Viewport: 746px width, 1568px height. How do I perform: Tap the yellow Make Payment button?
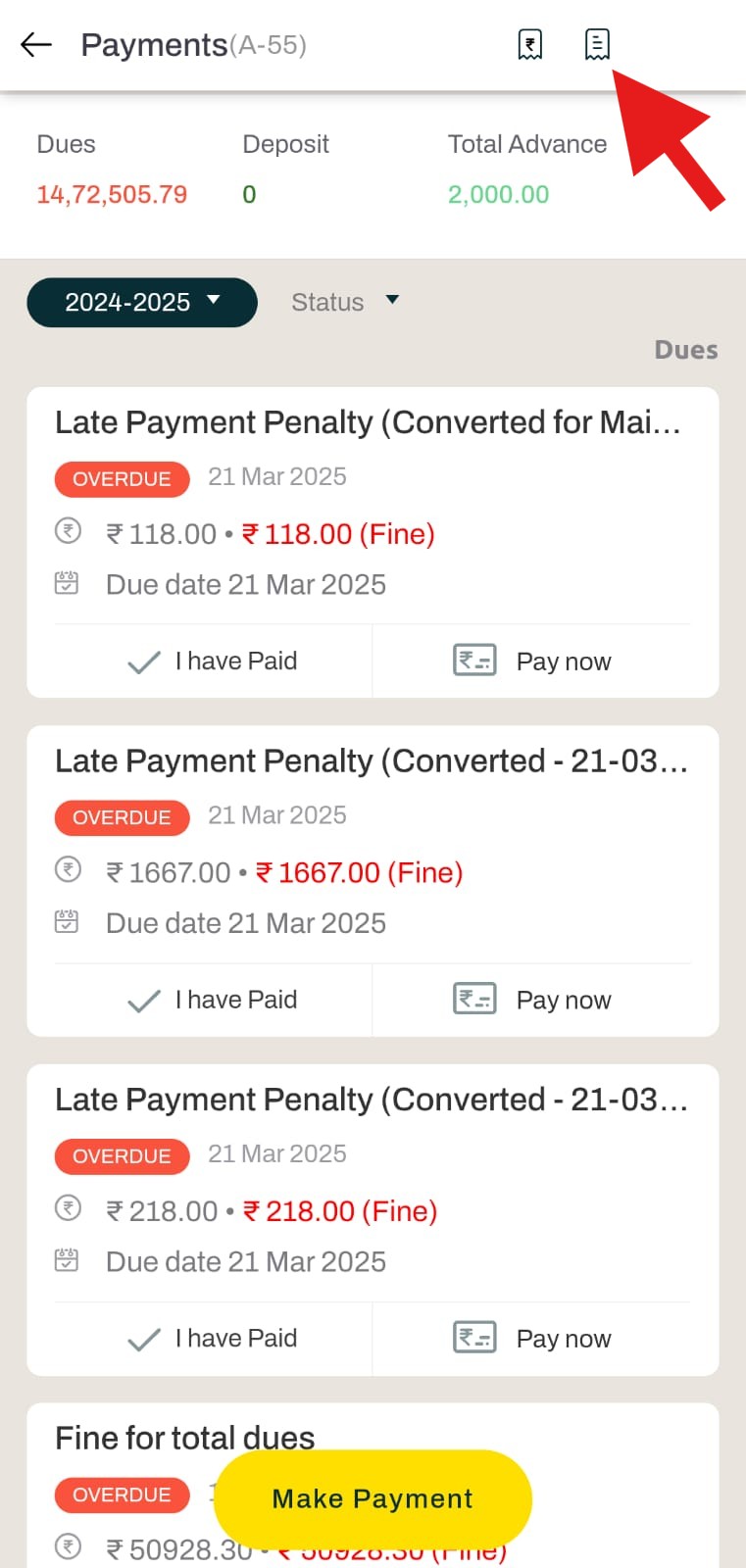[373, 1498]
